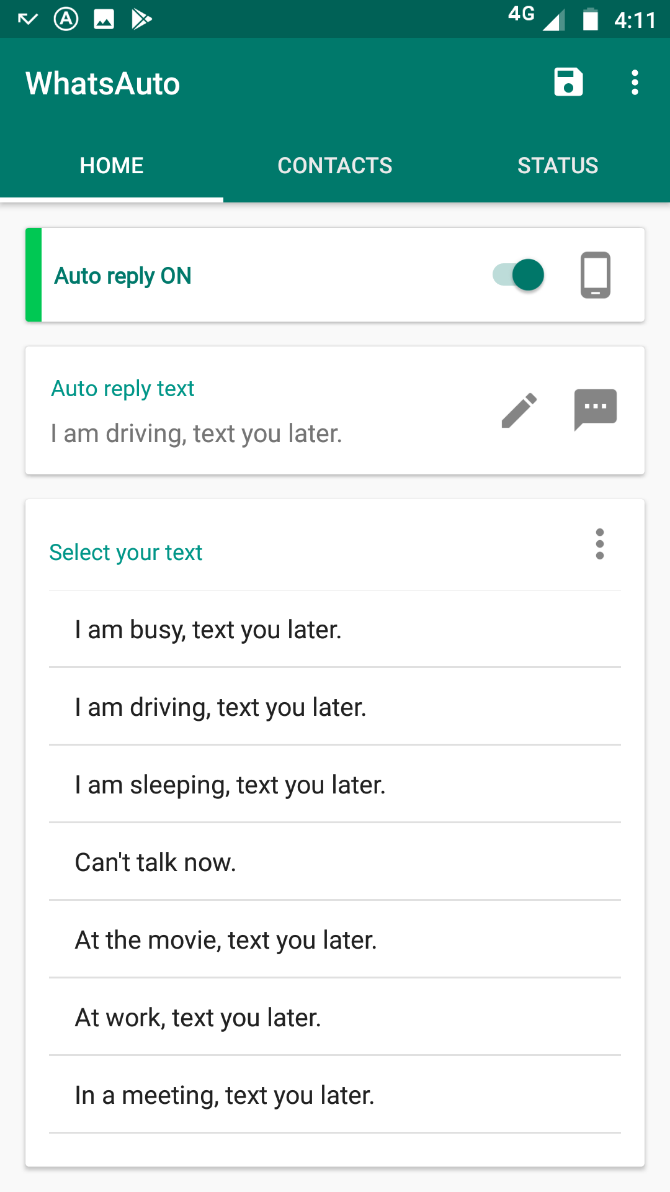Open the app bar overflow menu
The image size is (670, 1192).
click(x=634, y=82)
